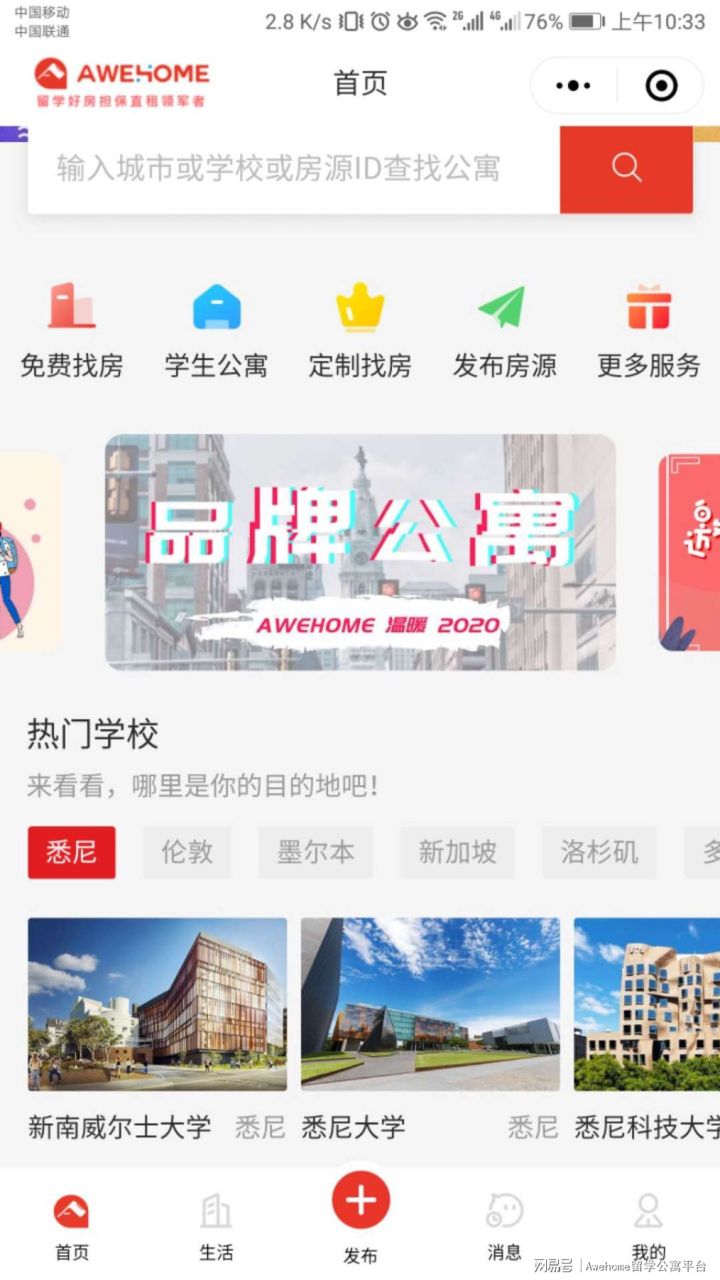Tap the search field for city or school

pos(290,168)
